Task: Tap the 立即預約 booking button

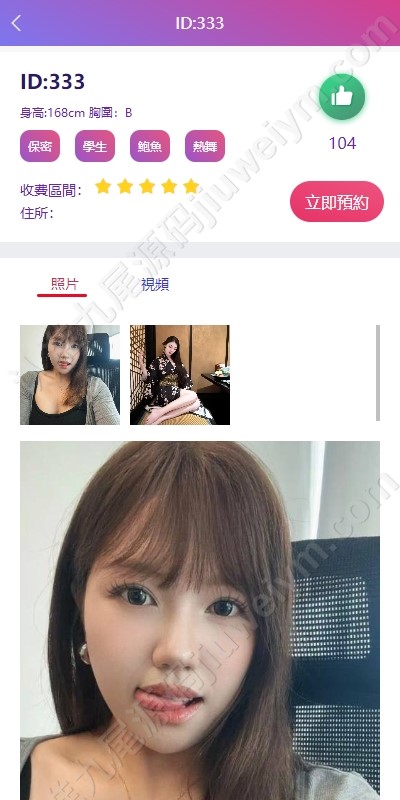Action: click(x=337, y=202)
